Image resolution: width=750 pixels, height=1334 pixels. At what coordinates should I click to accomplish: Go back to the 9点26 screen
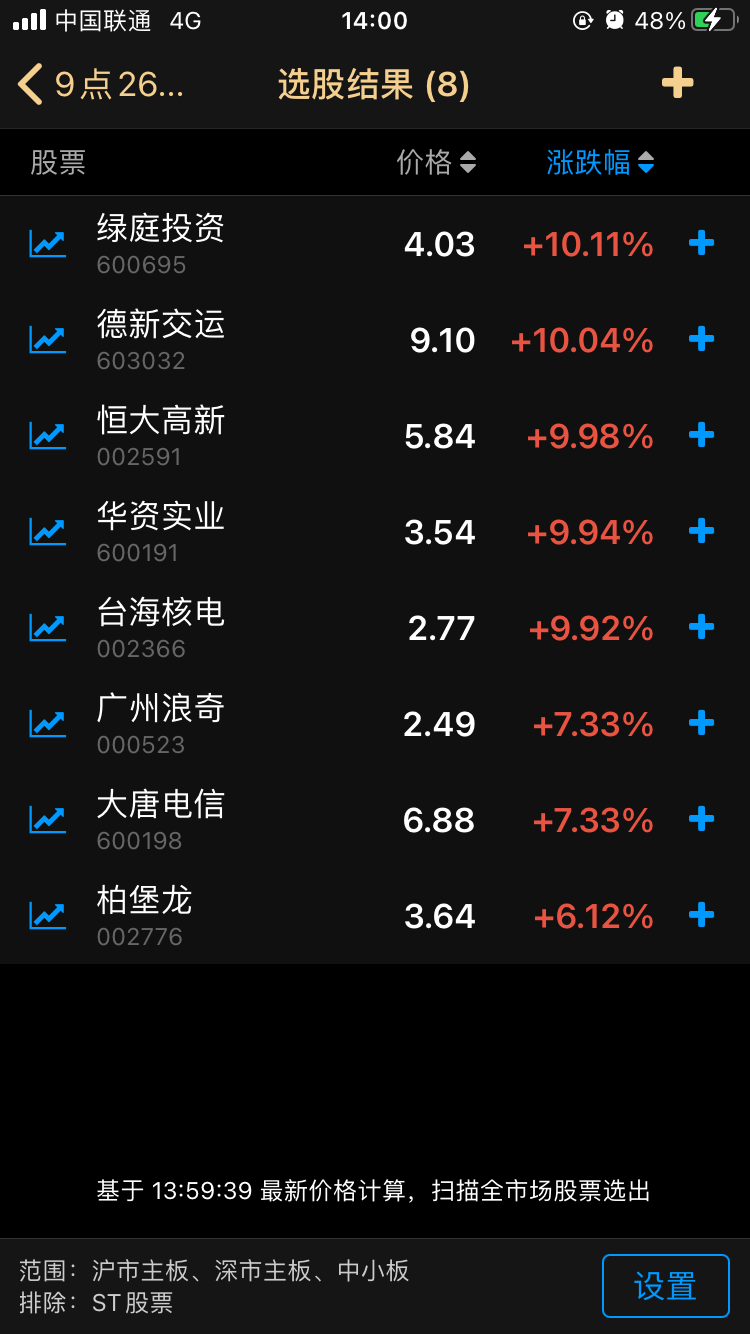[x=100, y=85]
